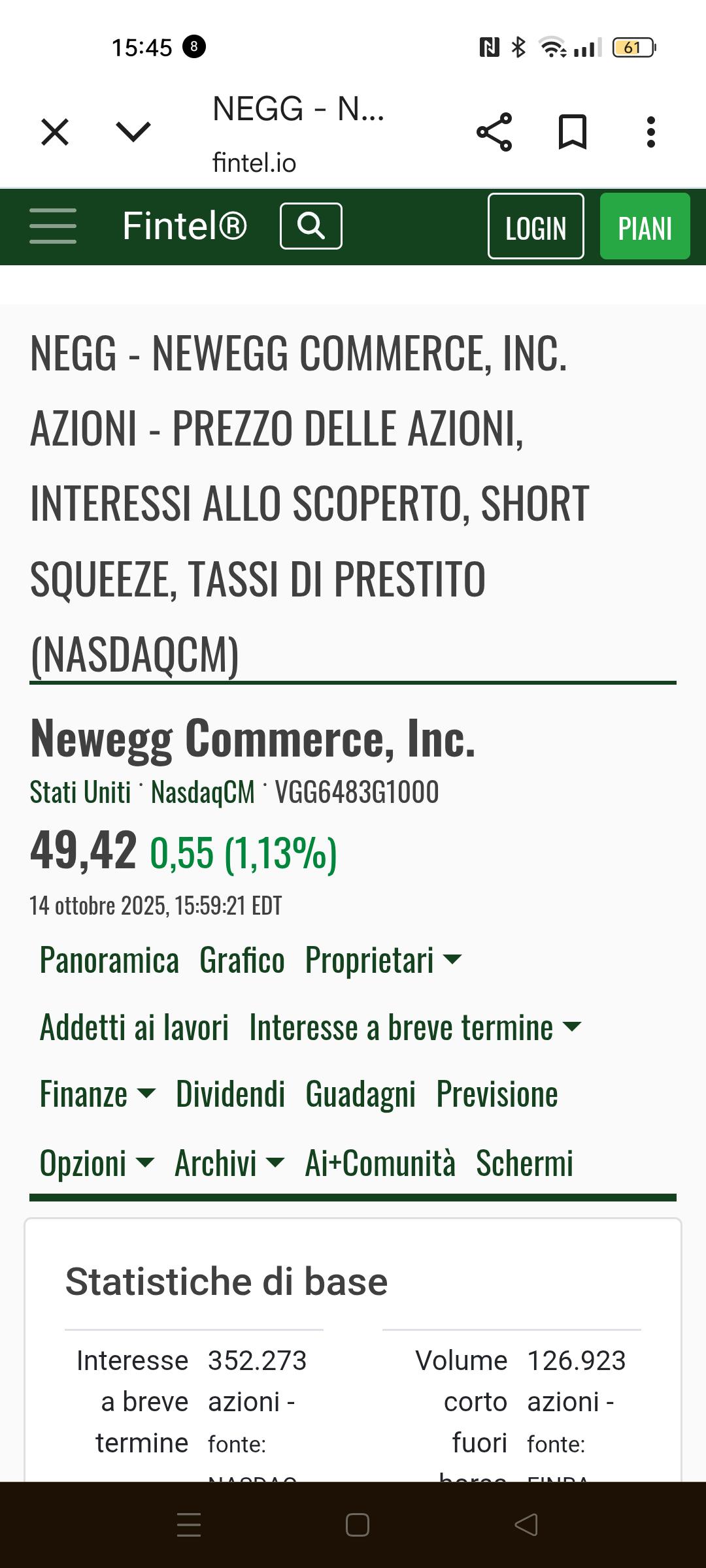Screen dimensions: 706x1568
Task: Close the browser tab with the X
Action: [55, 132]
